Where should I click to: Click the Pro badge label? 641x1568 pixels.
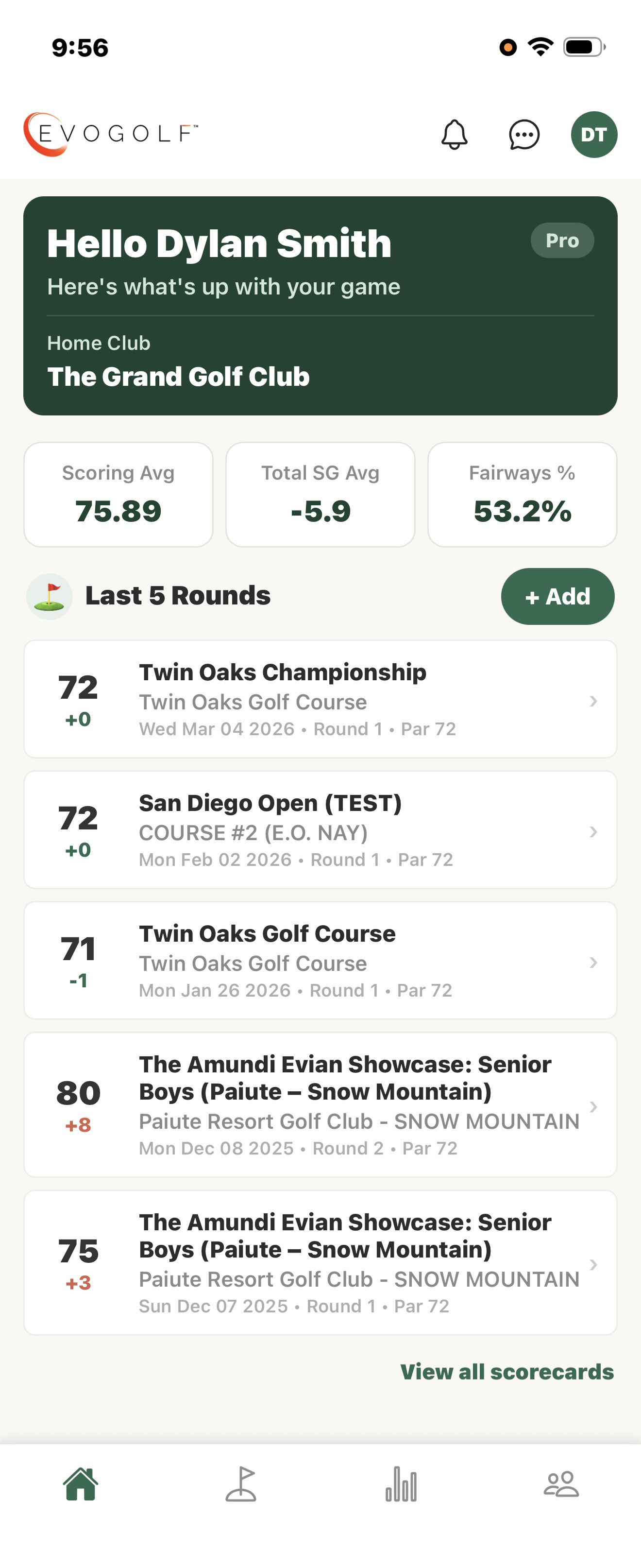pos(562,240)
